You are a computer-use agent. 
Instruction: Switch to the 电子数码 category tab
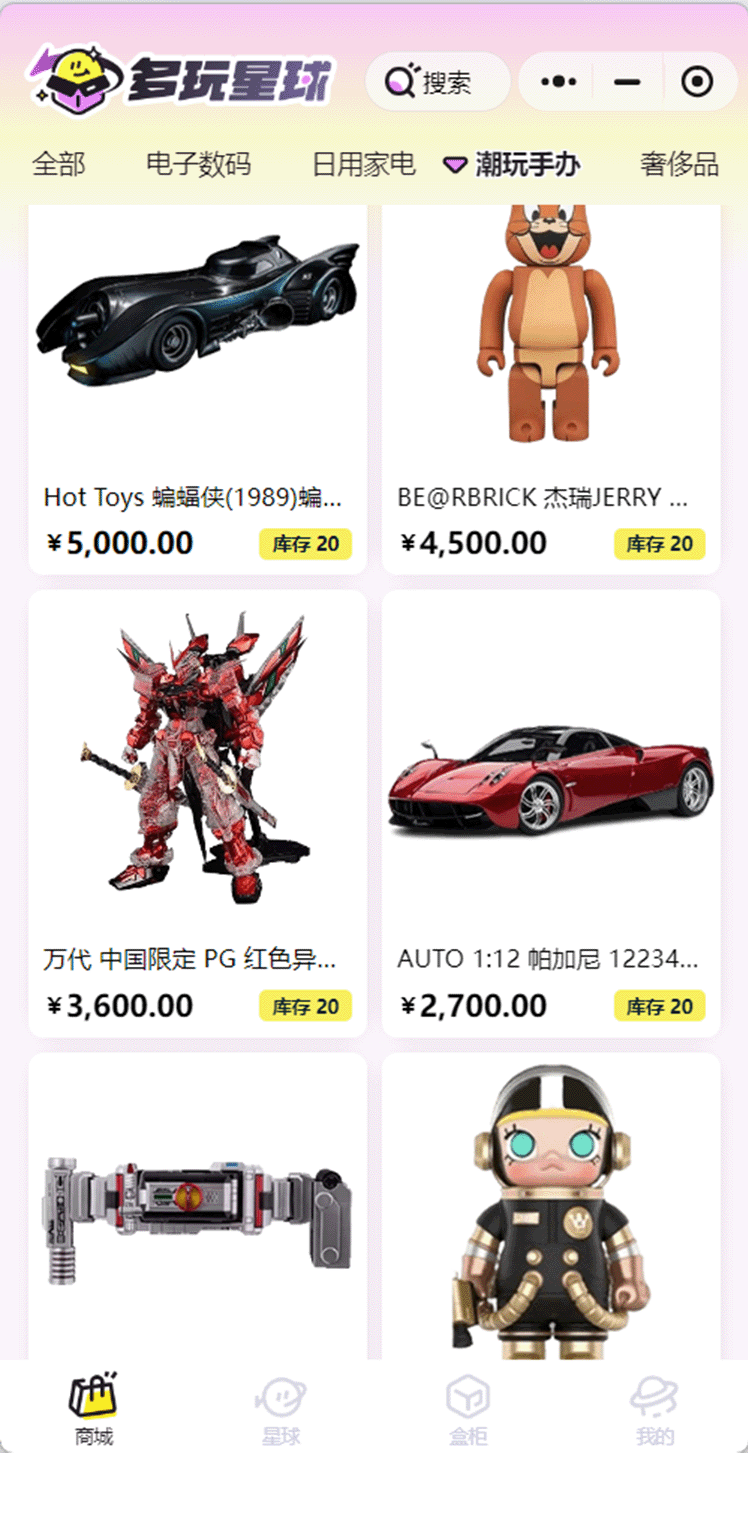(x=198, y=164)
